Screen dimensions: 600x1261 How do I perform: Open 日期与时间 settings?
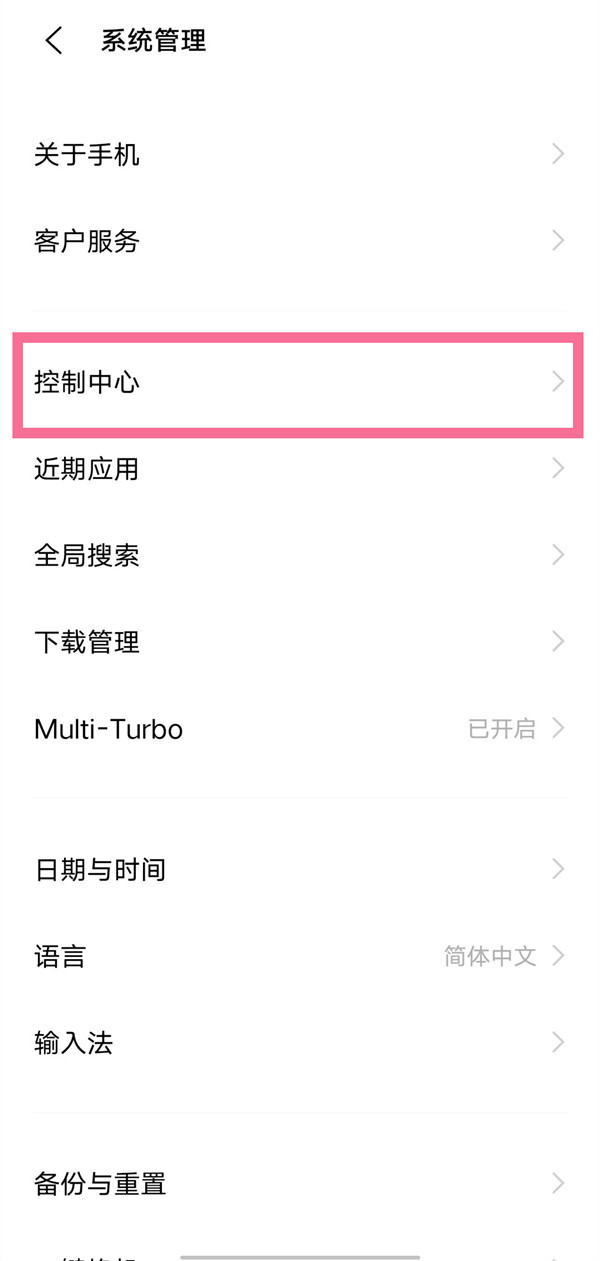(x=298, y=869)
